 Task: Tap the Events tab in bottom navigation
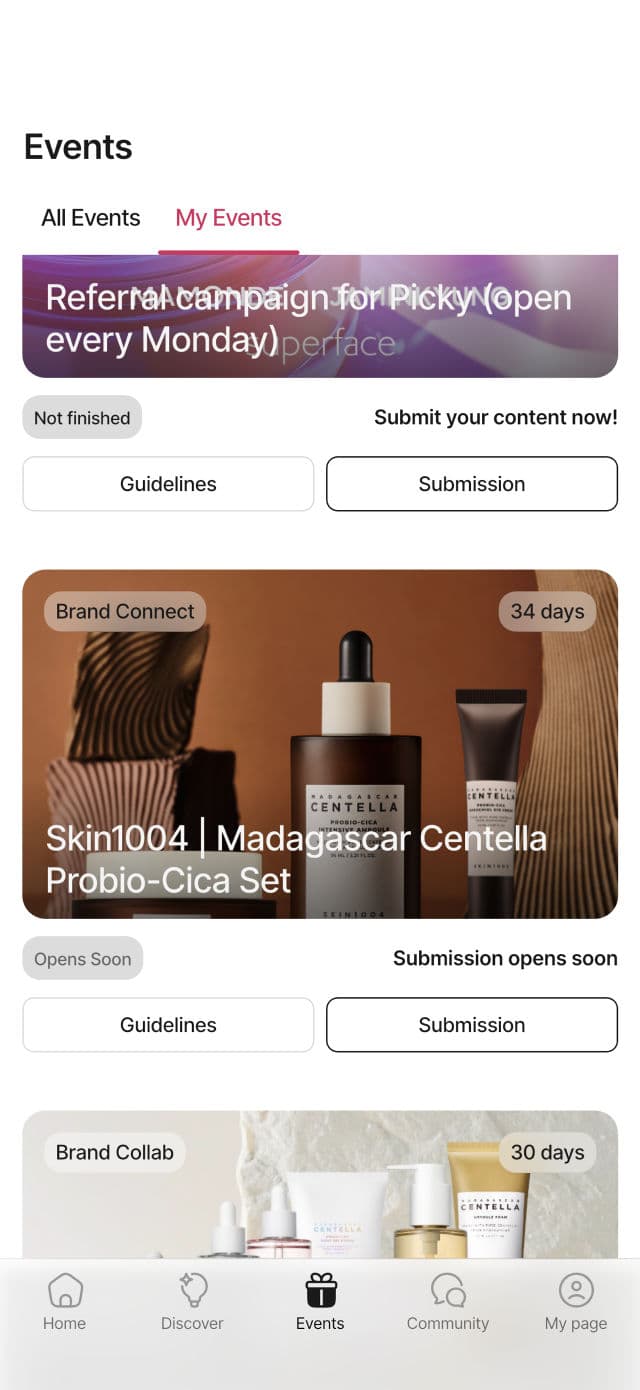tap(320, 1303)
